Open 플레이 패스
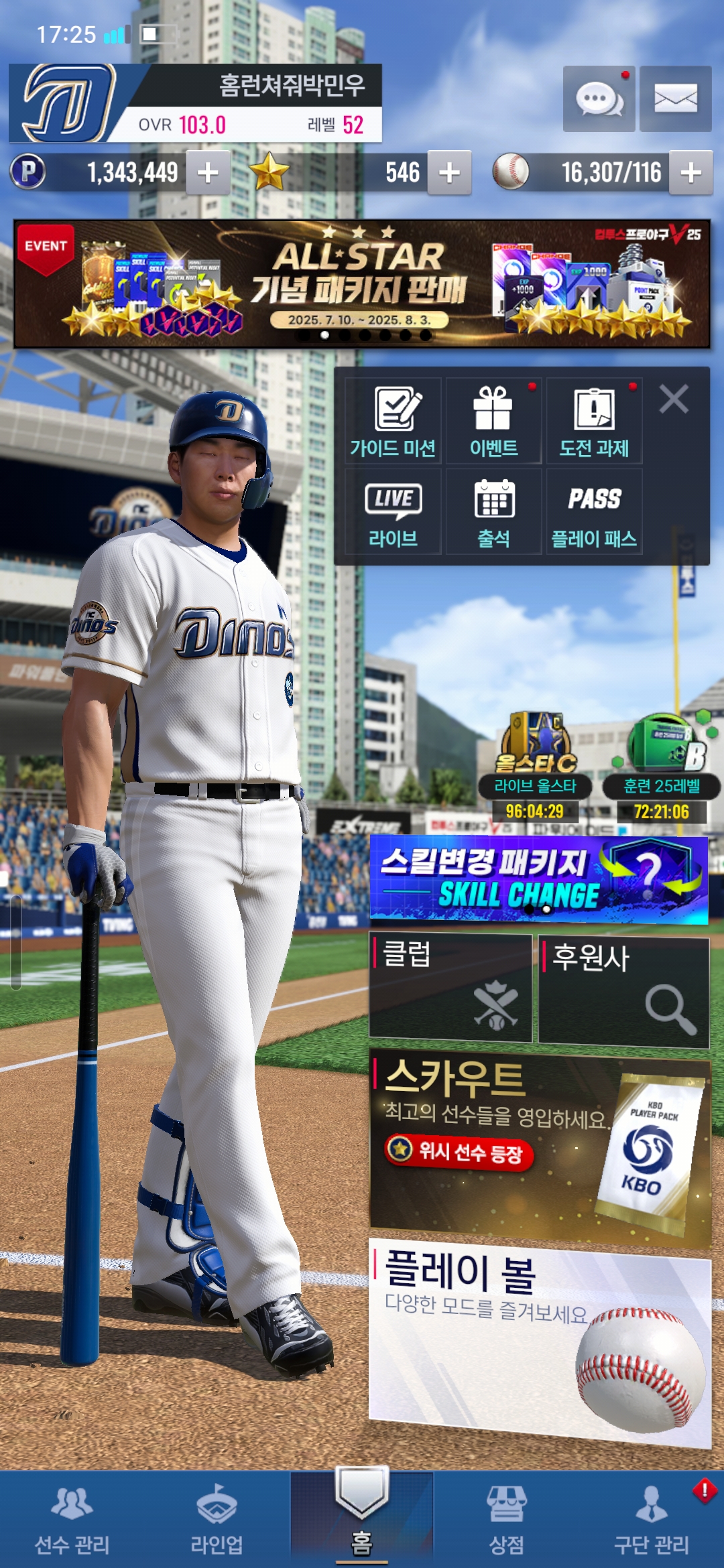 [594, 512]
